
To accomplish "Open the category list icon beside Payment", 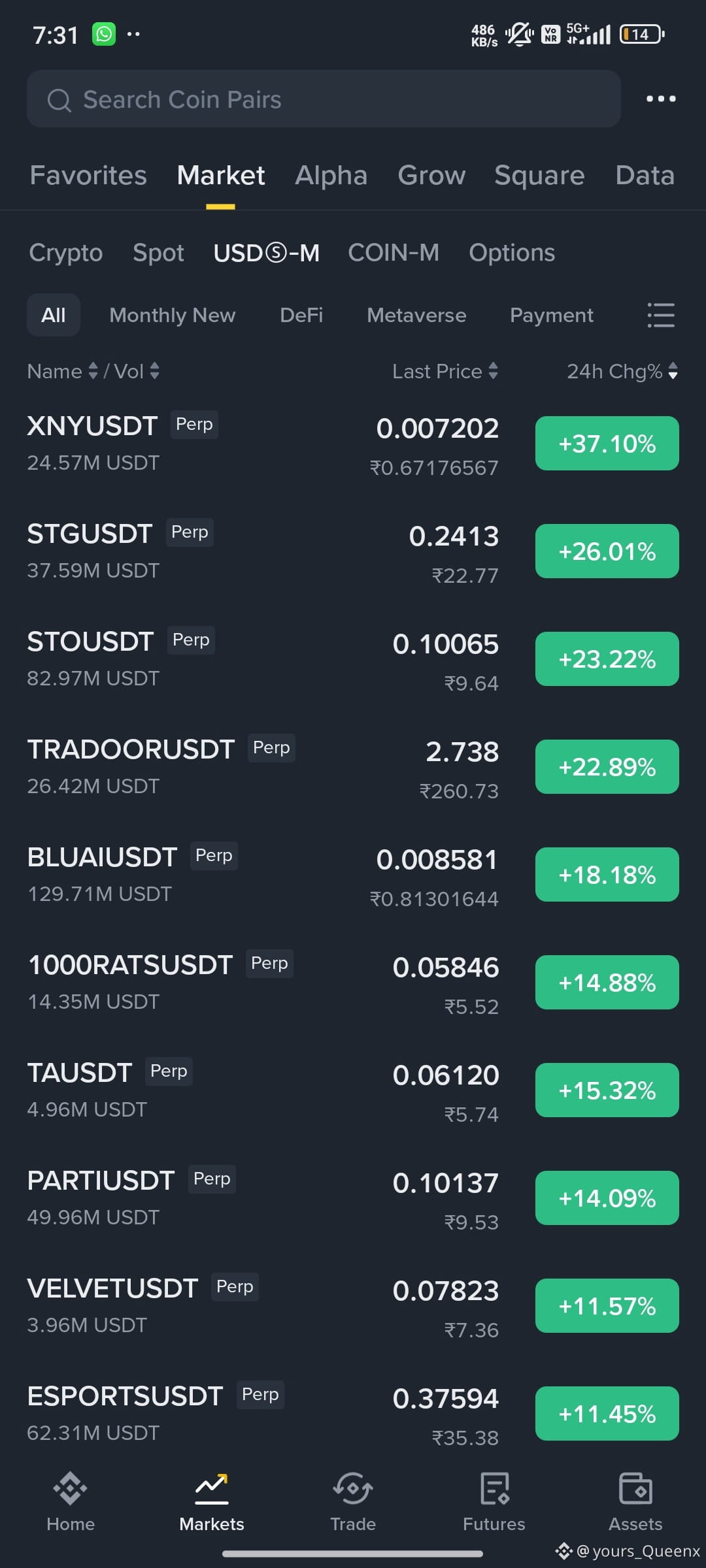I will click(x=661, y=315).
